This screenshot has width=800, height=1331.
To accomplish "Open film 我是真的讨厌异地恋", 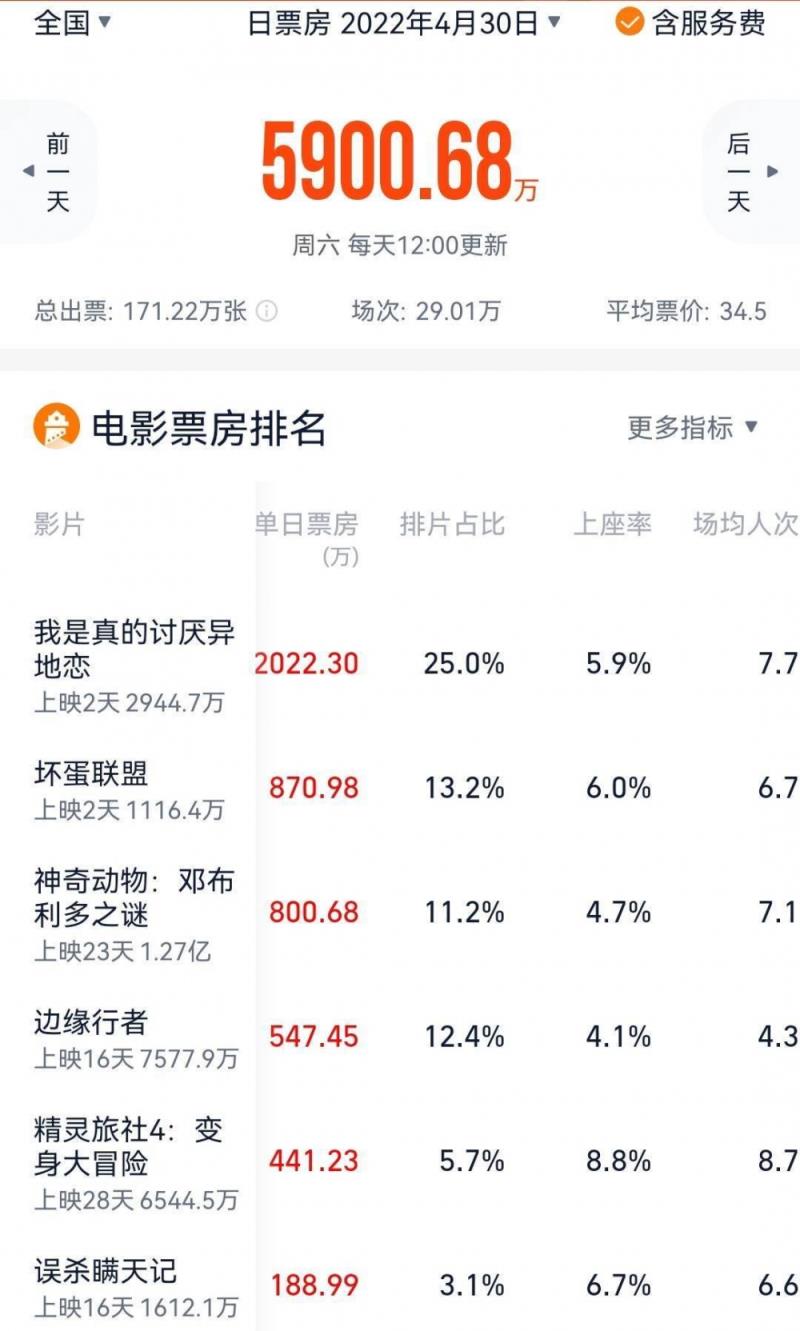I will (x=400, y=664).
